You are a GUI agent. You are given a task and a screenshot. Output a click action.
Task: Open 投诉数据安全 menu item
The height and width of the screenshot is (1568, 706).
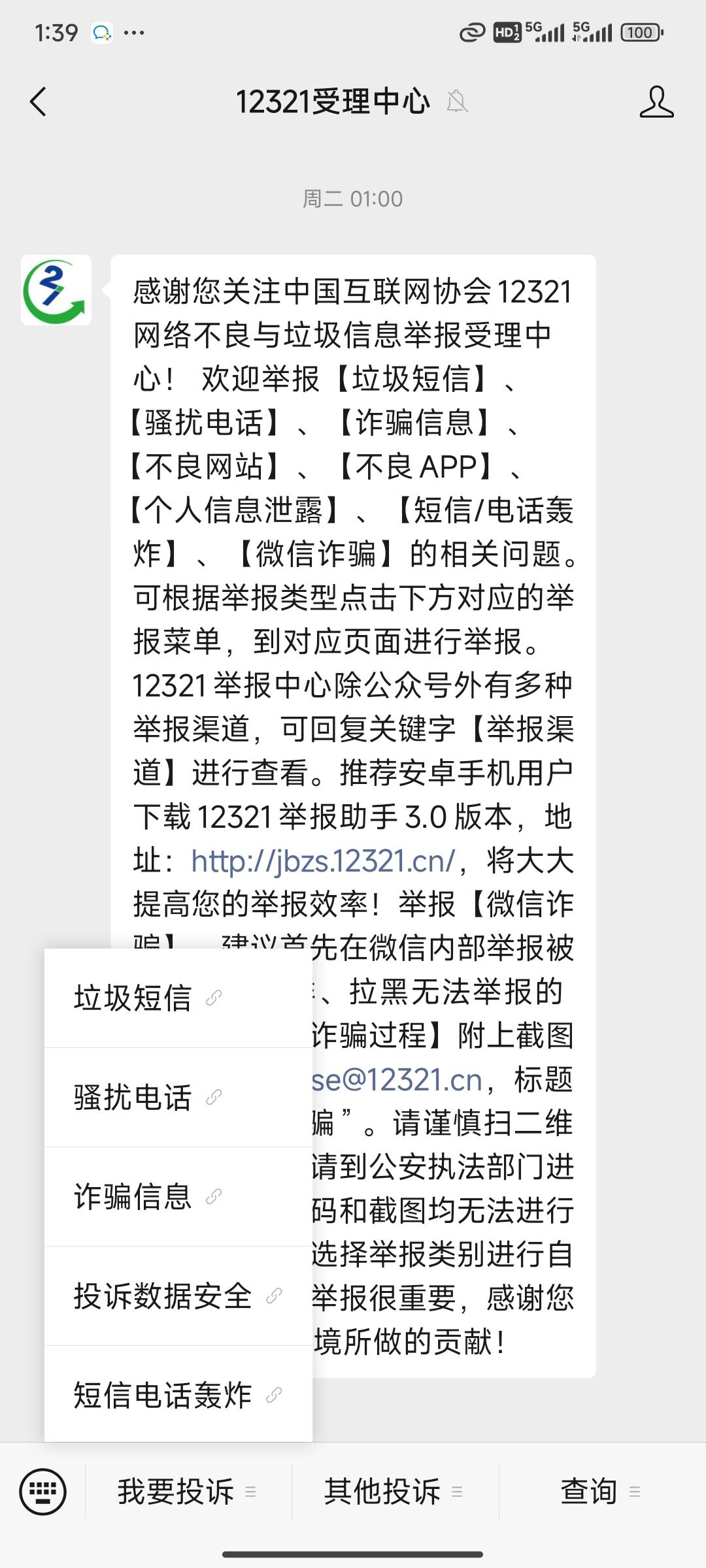point(178,1296)
